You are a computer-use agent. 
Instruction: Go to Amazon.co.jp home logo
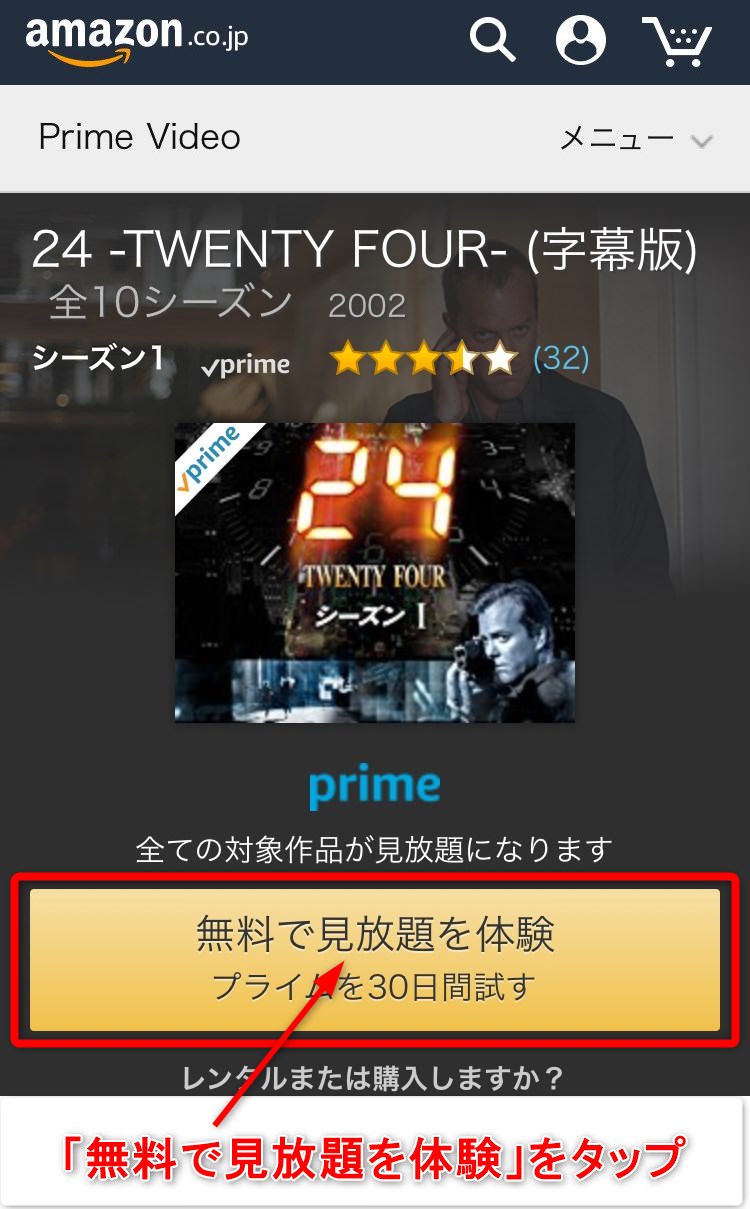point(136,39)
